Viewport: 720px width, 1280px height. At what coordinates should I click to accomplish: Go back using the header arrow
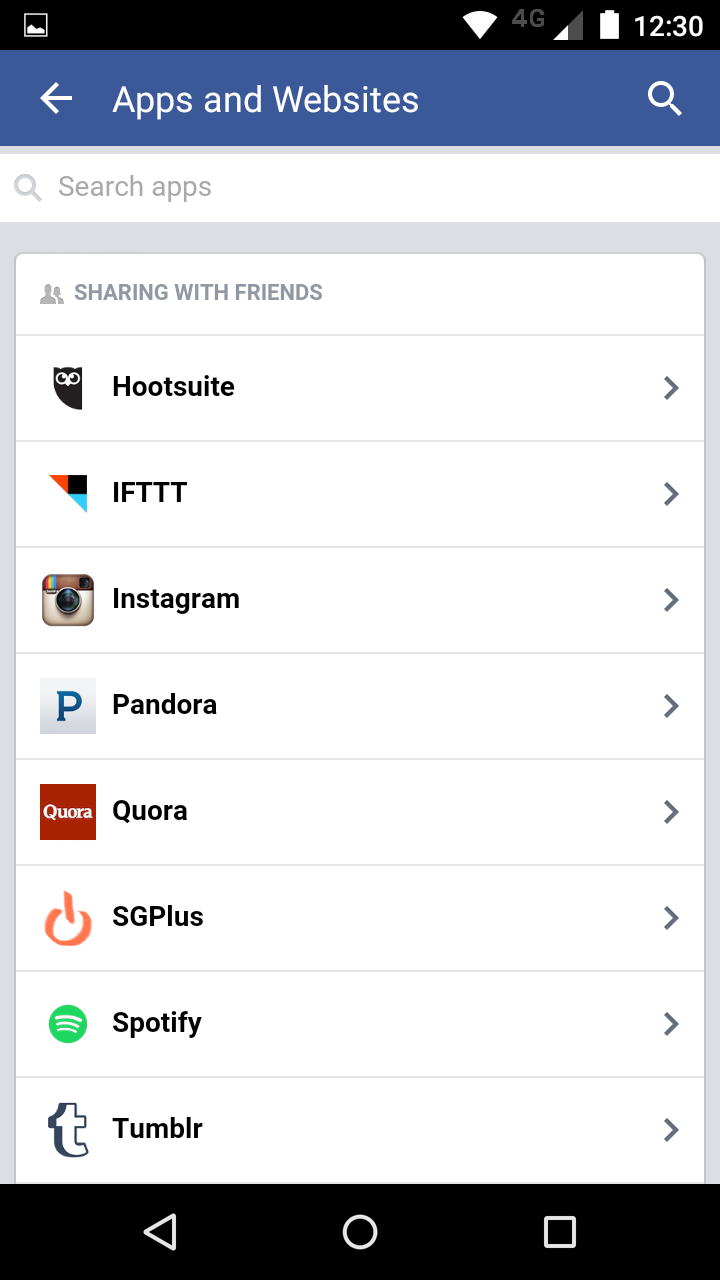point(56,98)
